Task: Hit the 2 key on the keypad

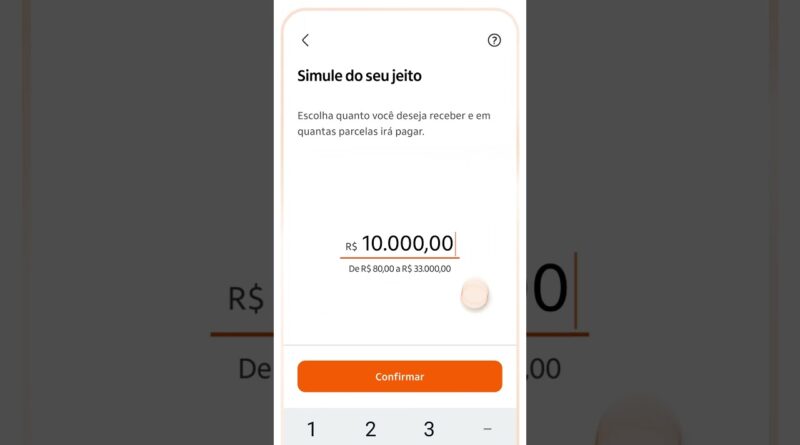Action: (370, 429)
